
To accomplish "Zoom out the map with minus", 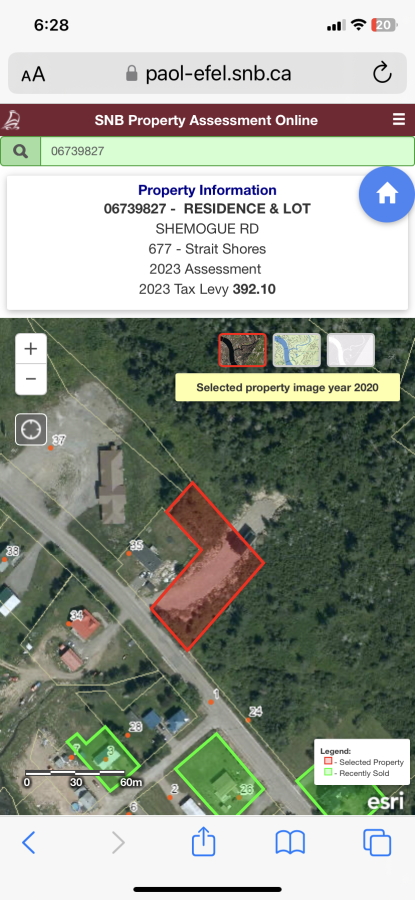I will pos(31,379).
